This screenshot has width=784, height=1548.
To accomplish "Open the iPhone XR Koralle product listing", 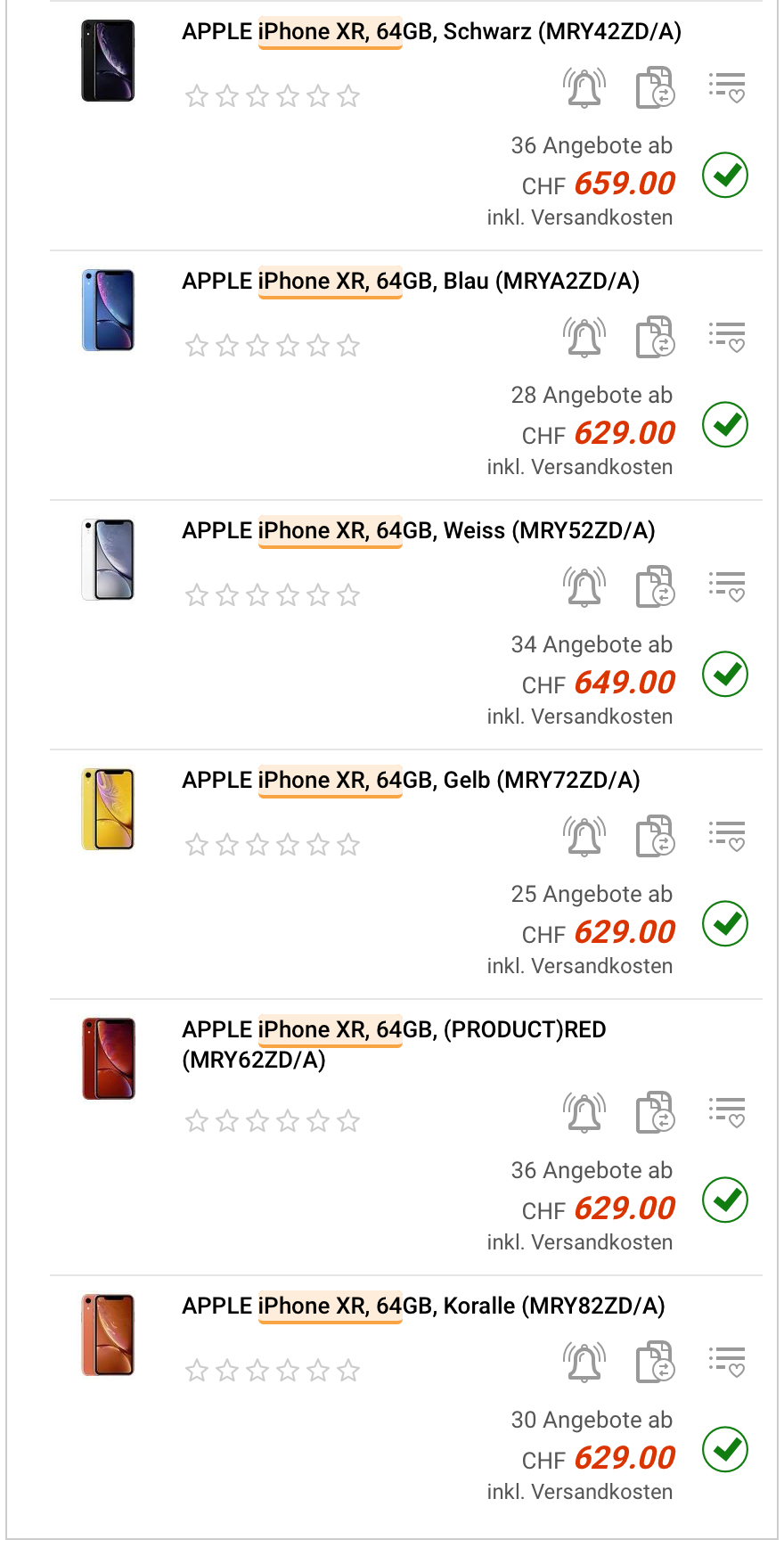I will pos(423,1306).
